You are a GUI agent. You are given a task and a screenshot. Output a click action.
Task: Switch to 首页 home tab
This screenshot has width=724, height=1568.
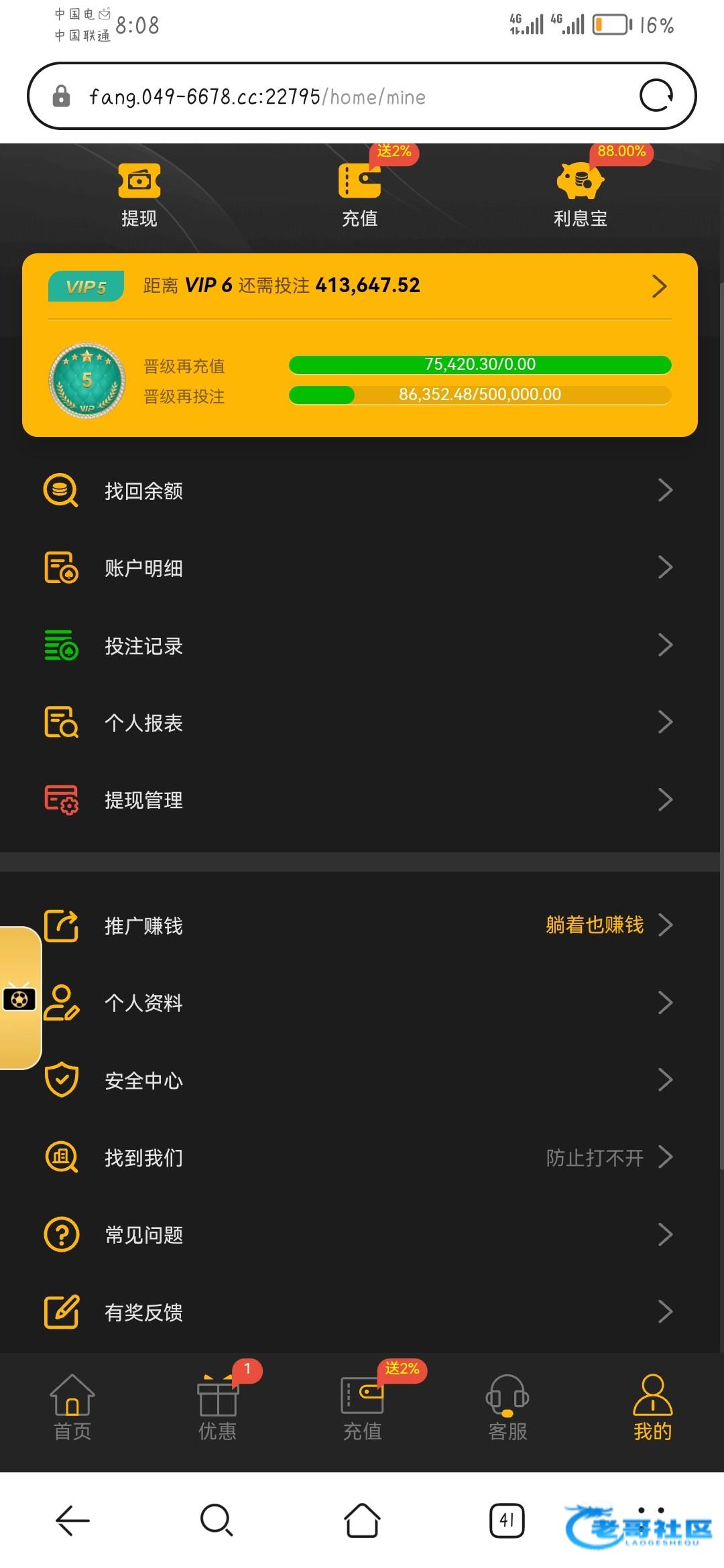tap(72, 1407)
